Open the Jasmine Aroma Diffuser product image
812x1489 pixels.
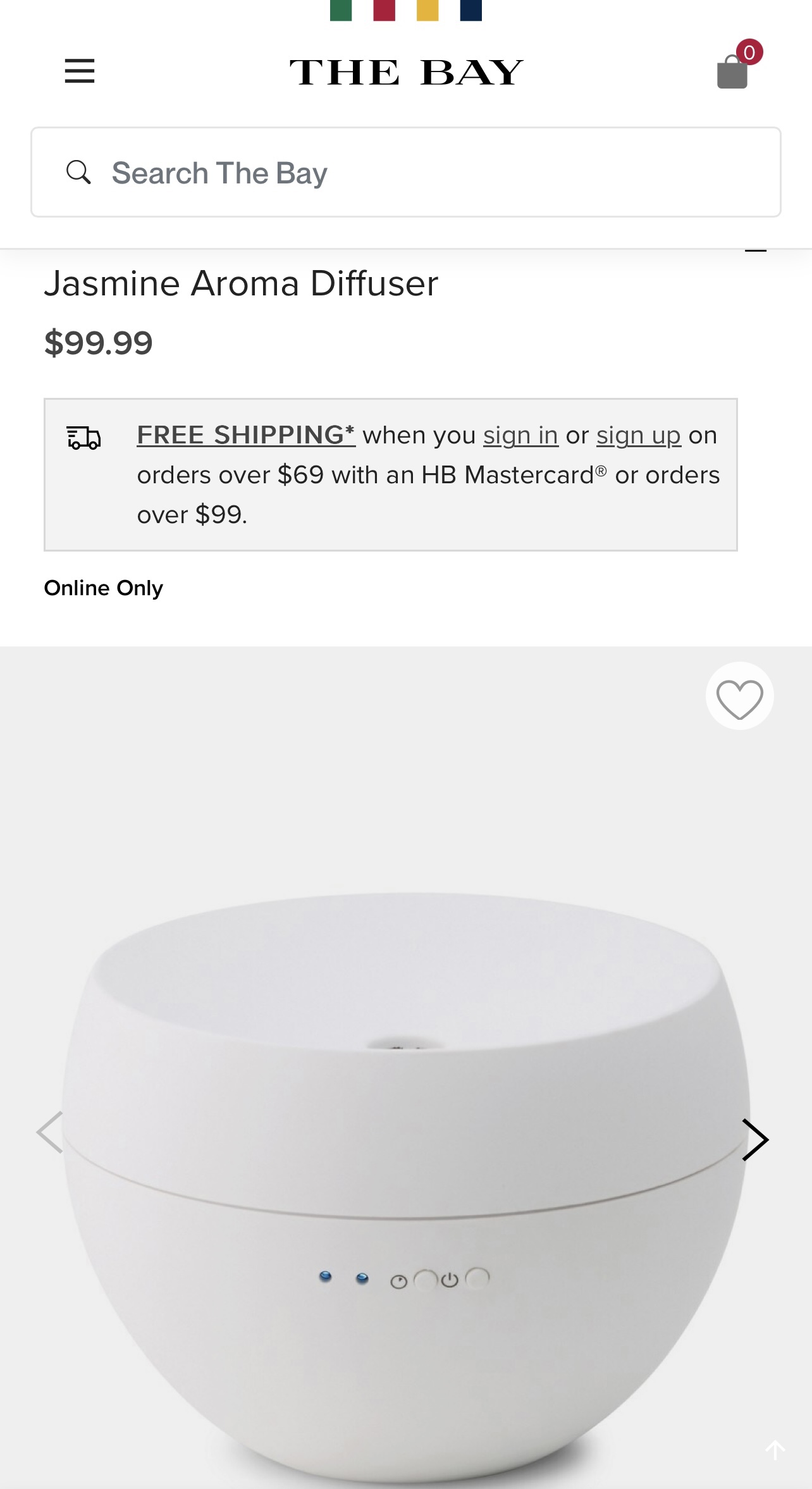coord(405,1170)
